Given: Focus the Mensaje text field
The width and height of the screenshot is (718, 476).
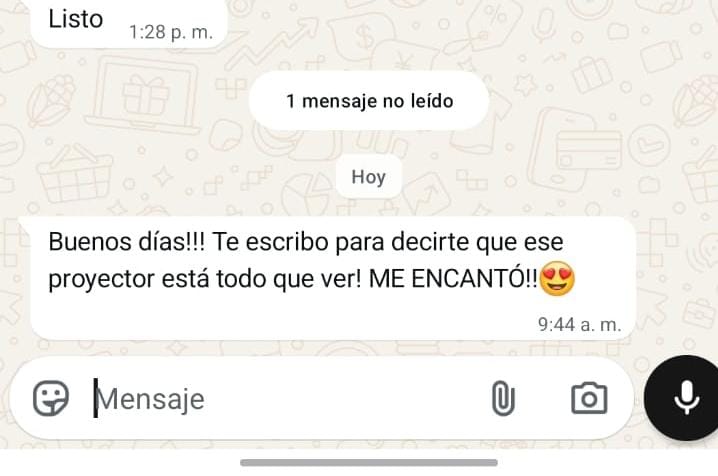Looking at the screenshot, I should 280,399.
